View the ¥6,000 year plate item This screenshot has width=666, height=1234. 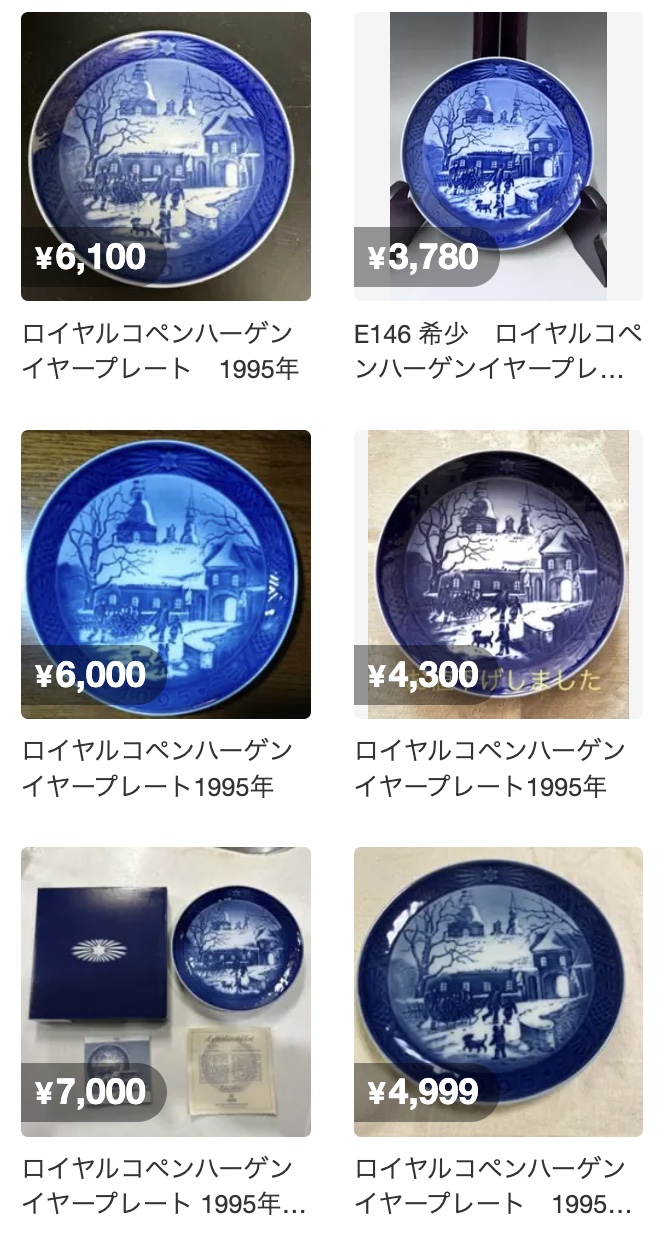click(166, 574)
